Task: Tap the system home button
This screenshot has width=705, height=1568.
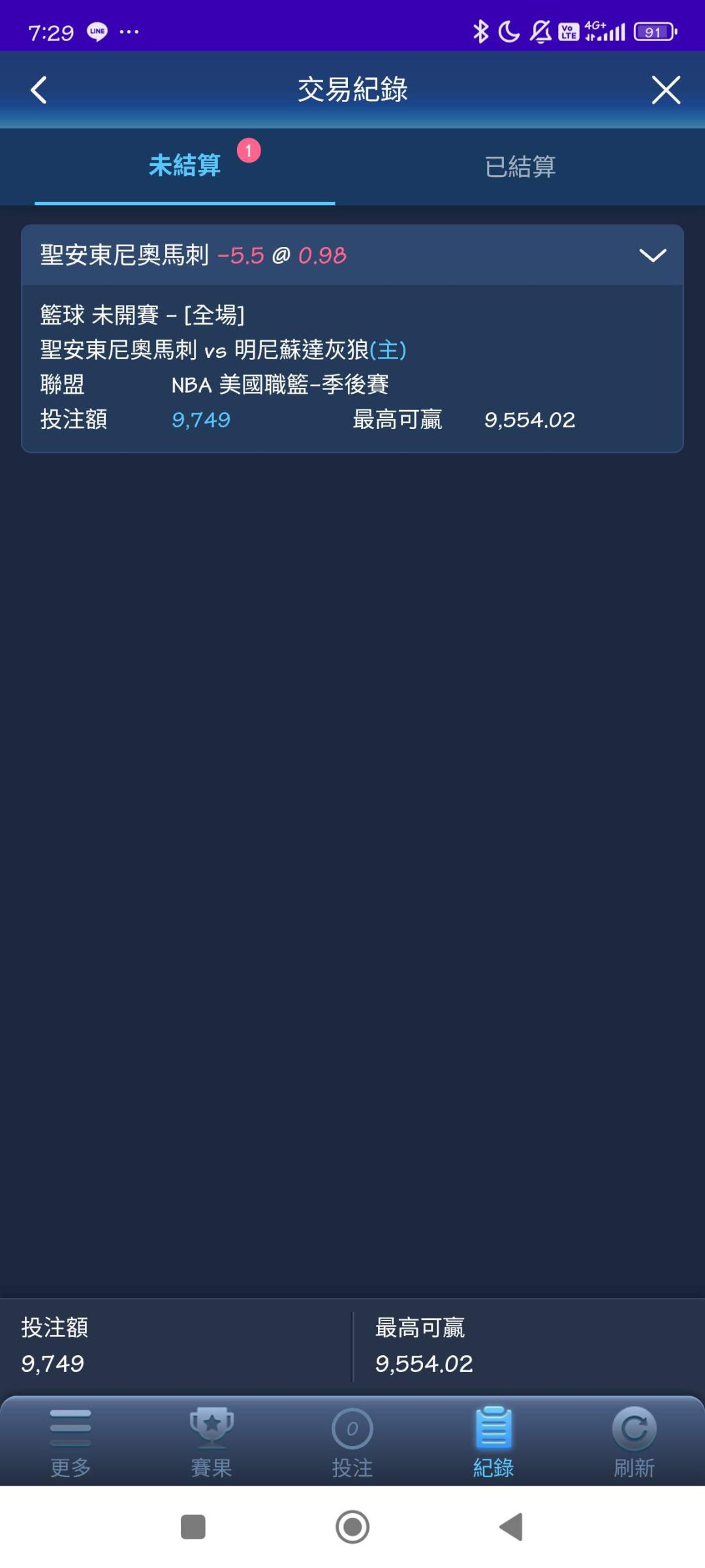Action: click(352, 1527)
